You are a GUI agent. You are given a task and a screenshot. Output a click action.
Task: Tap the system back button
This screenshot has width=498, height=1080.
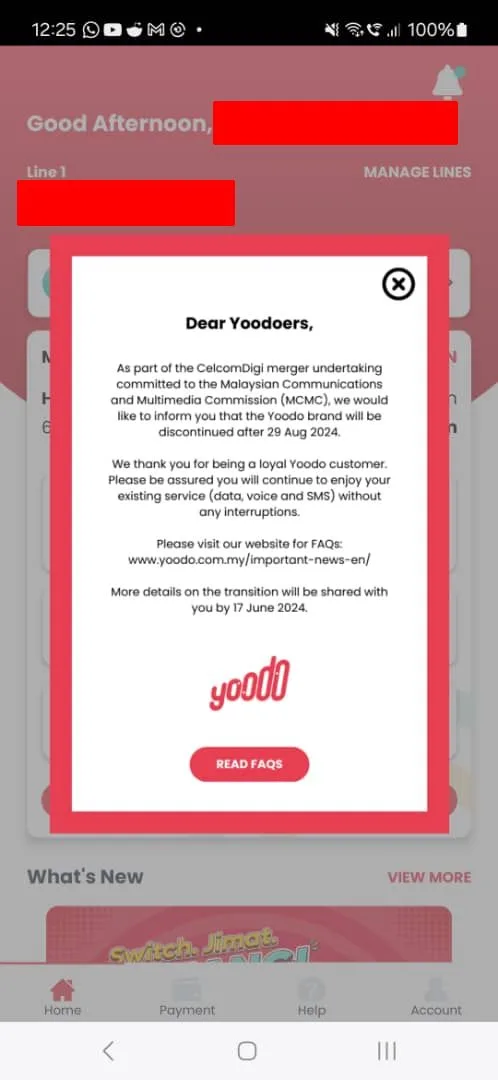[x=108, y=1050]
